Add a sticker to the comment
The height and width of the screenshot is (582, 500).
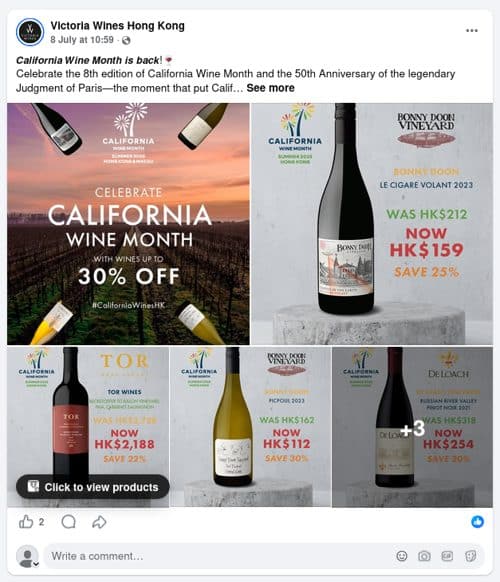(x=470, y=556)
